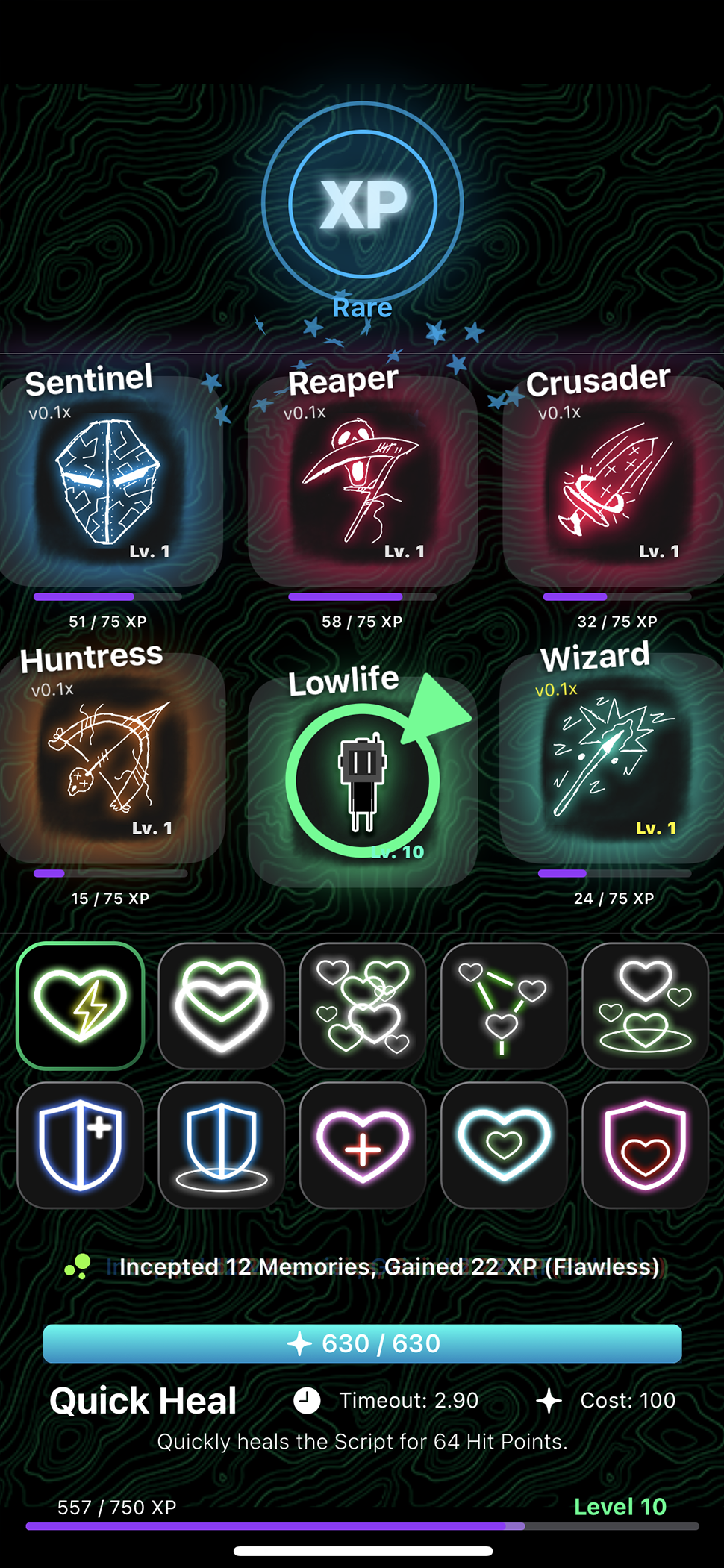Pick the linked hearts chain ability
The height and width of the screenshot is (1568, 724).
tap(504, 1005)
